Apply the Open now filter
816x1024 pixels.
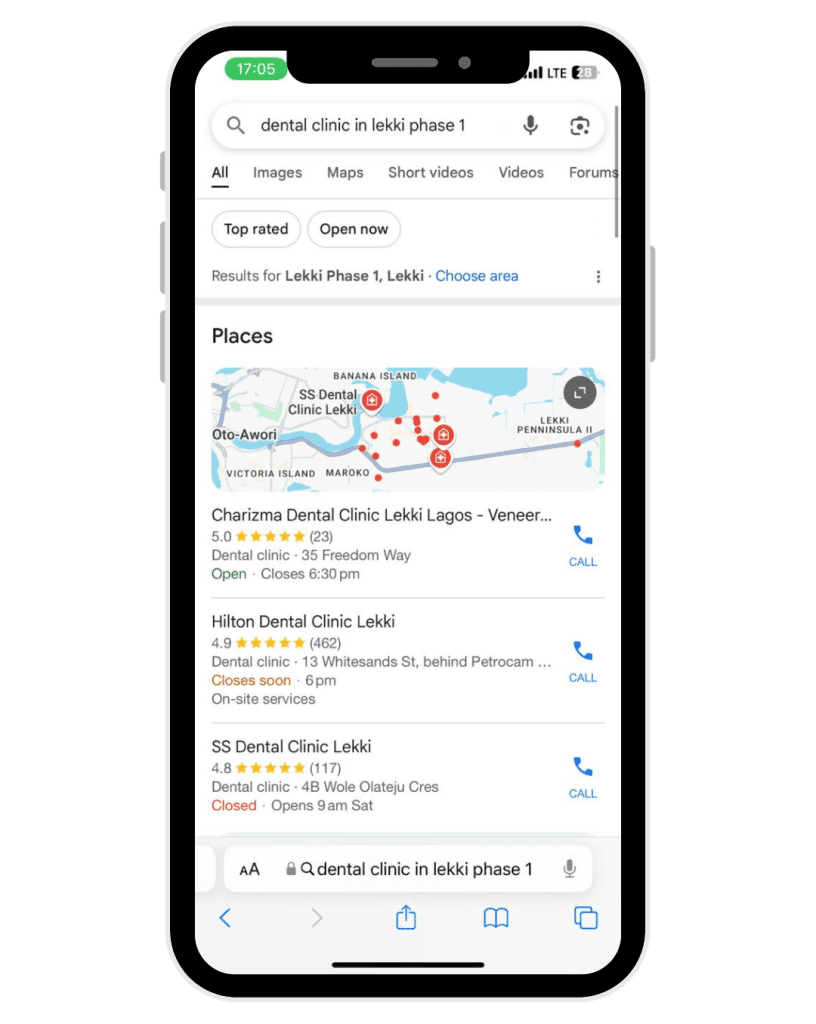[354, 229]
